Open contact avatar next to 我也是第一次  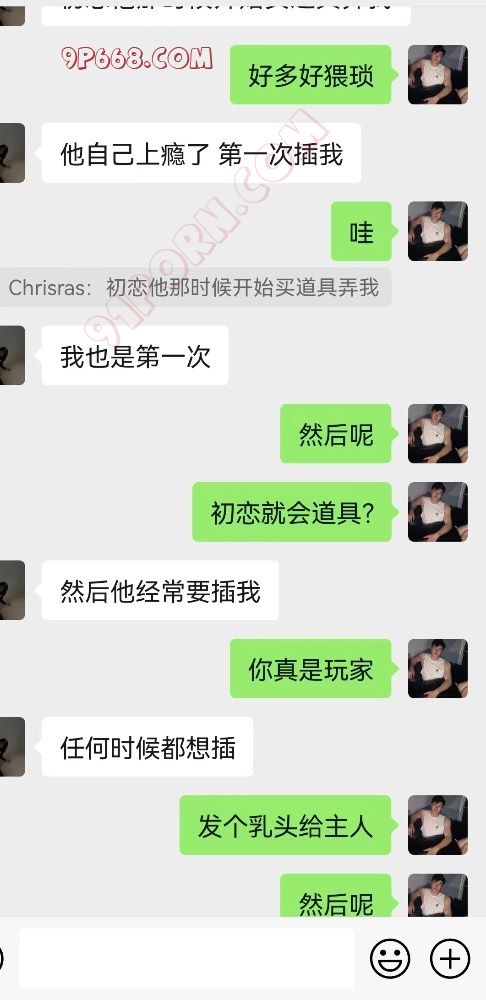(12, 355)
